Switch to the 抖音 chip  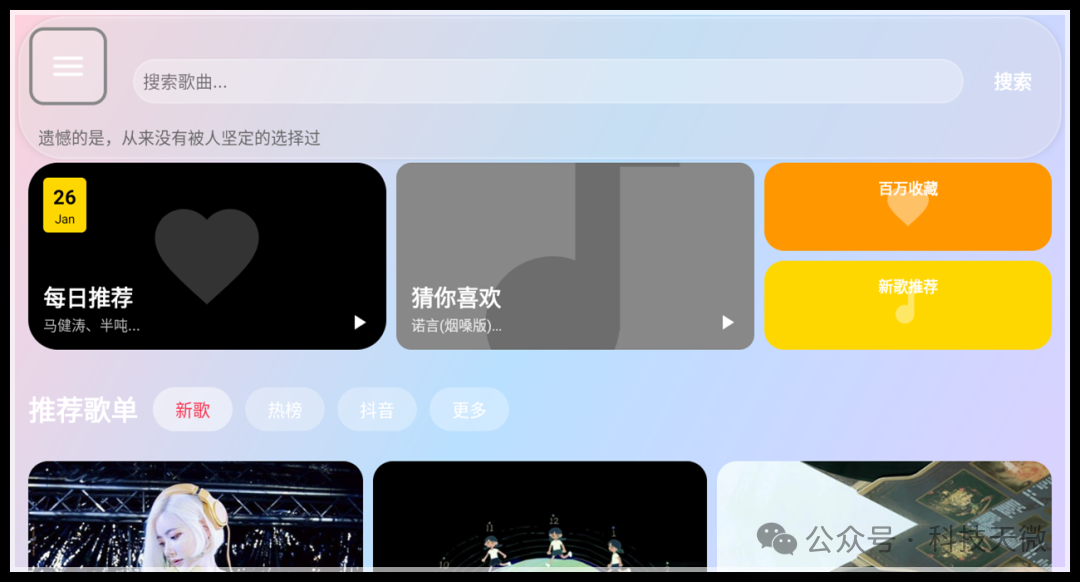[x=377, y=410]
